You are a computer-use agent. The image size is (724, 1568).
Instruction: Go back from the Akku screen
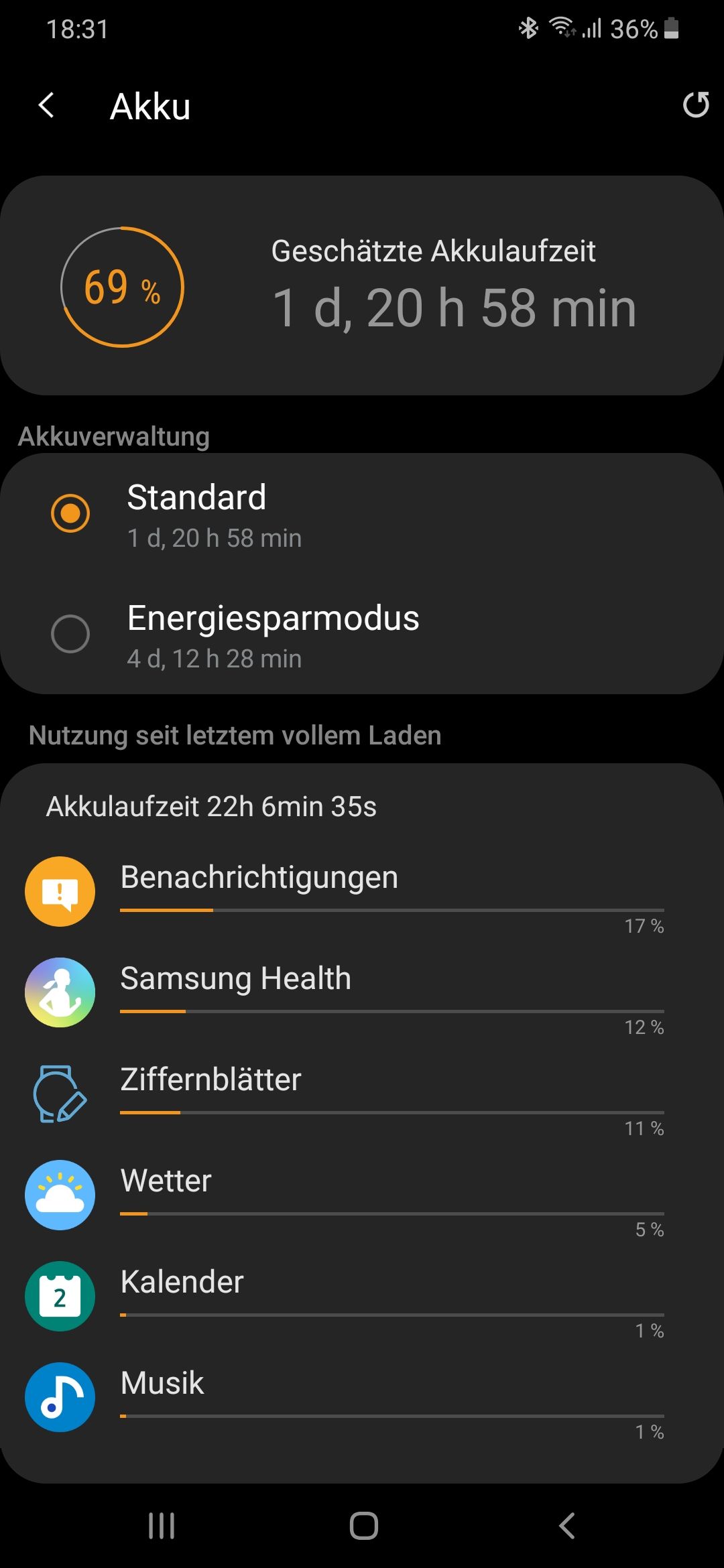click(46, 105)
